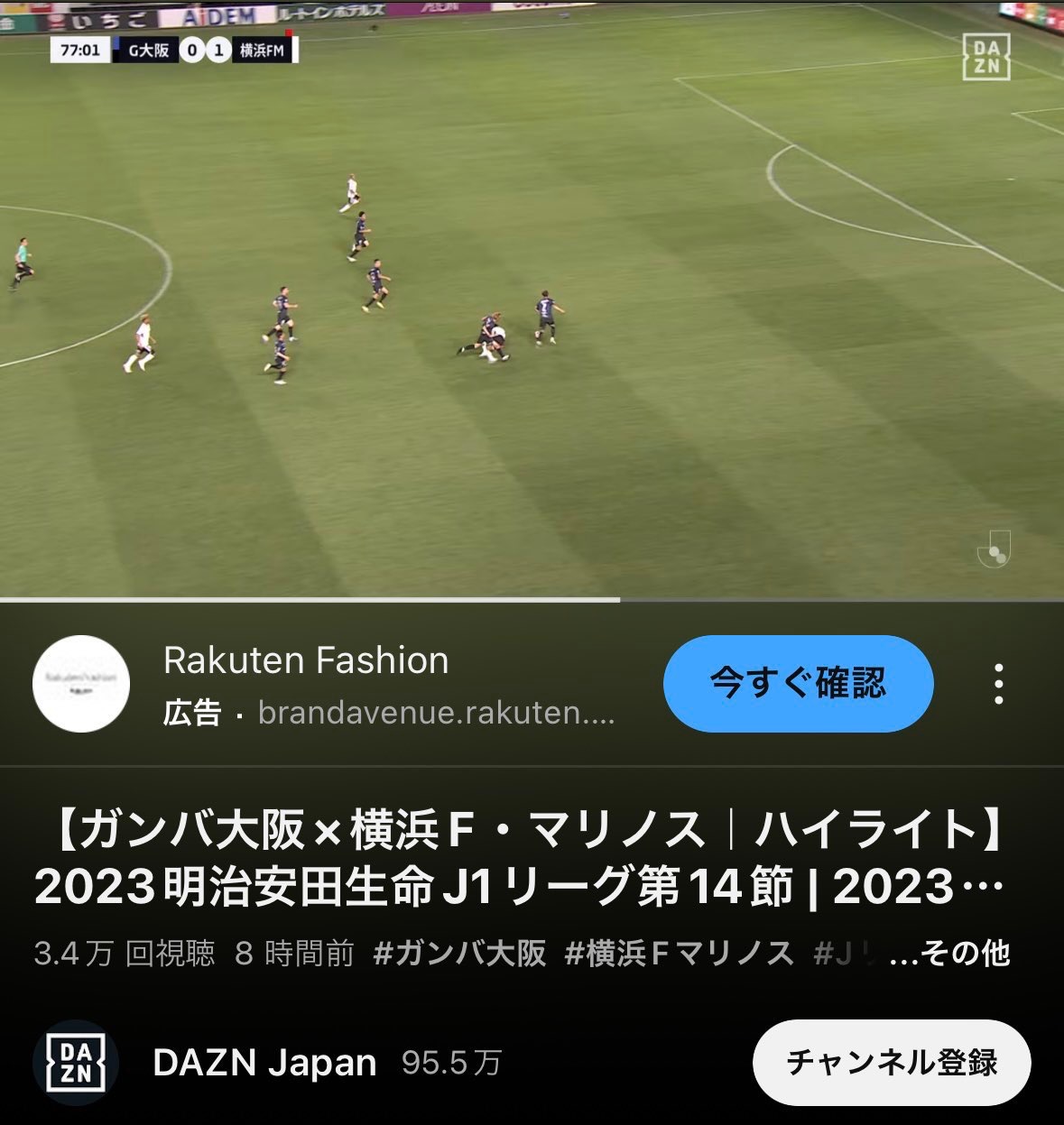The image size is (1064, 1125).
Task: Open the ad's three-dot options menu
Action: tap(998, 684)
